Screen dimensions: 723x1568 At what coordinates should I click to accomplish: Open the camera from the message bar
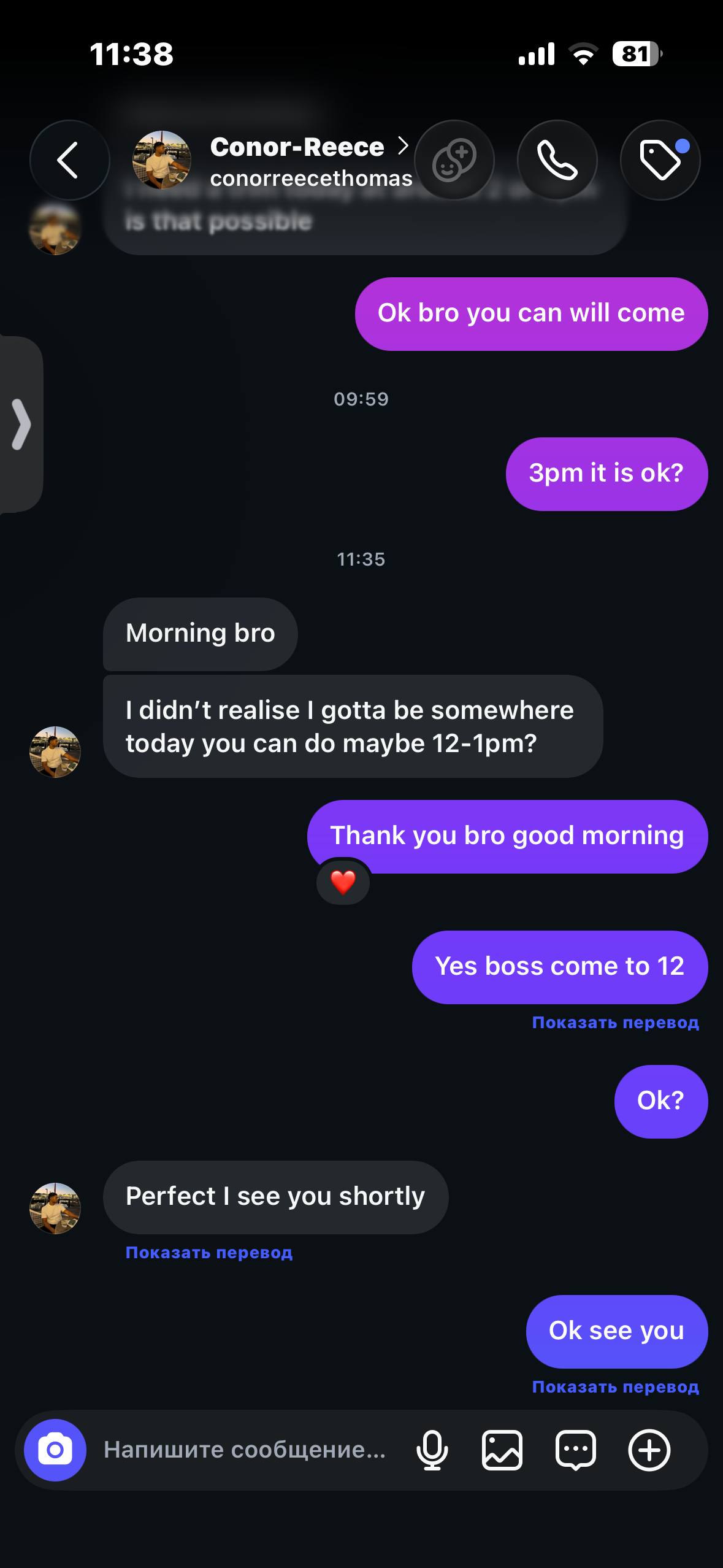coord(55,1450)
